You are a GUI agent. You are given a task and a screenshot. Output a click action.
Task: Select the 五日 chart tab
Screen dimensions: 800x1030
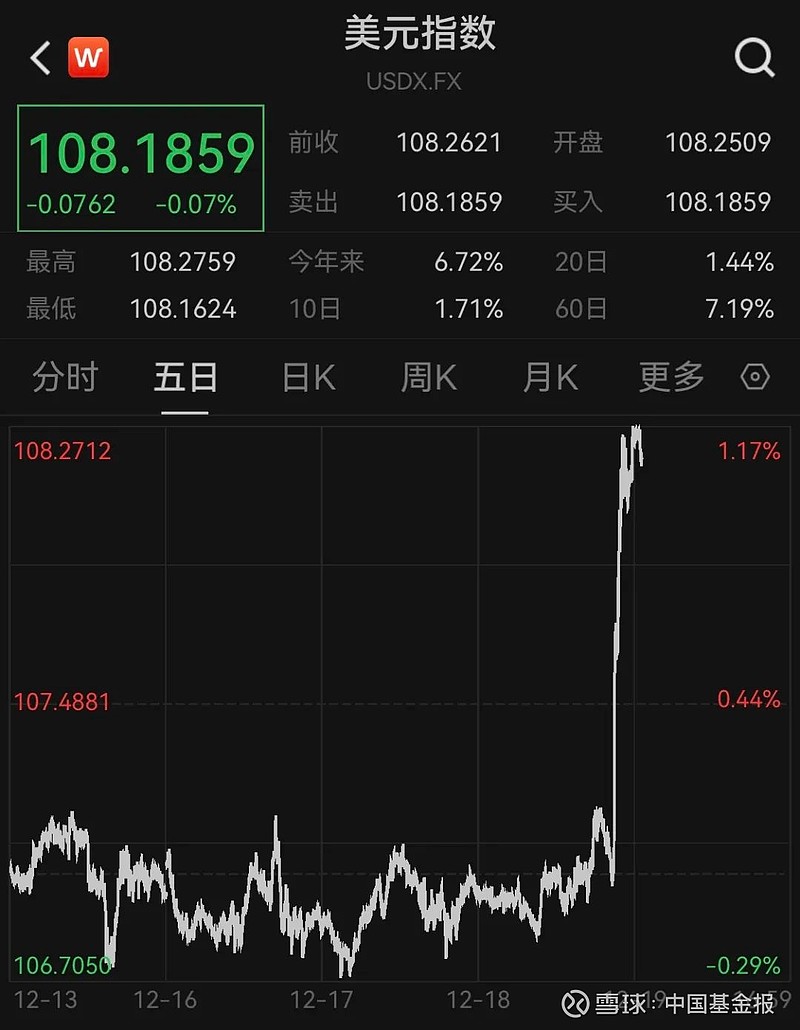(x=185, y=378)
